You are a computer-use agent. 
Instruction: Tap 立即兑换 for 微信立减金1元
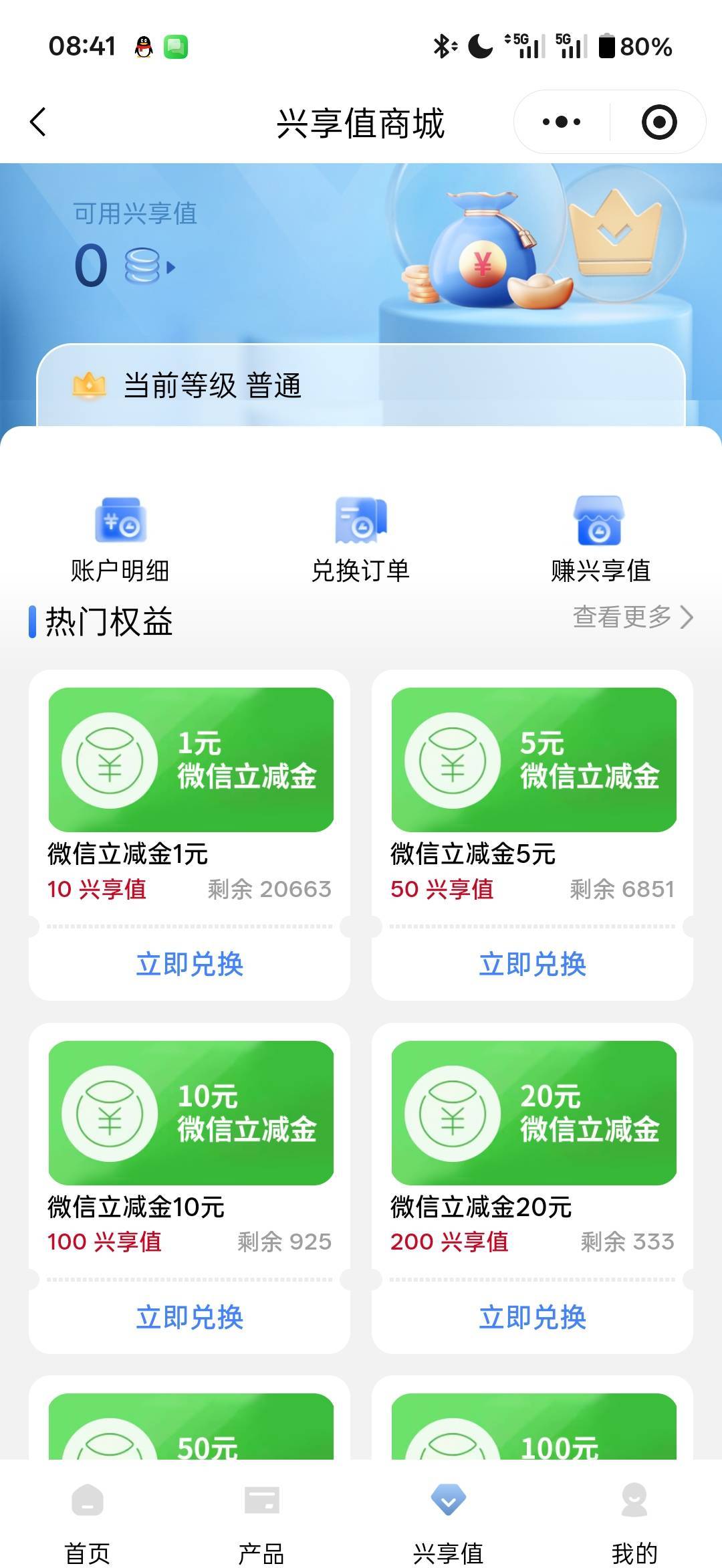[190, 964]
